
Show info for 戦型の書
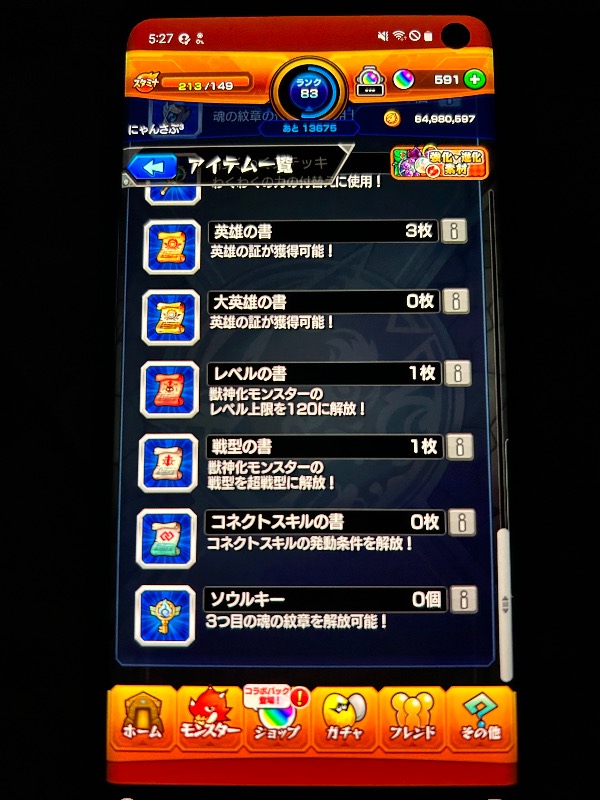(x=459, y=446)
